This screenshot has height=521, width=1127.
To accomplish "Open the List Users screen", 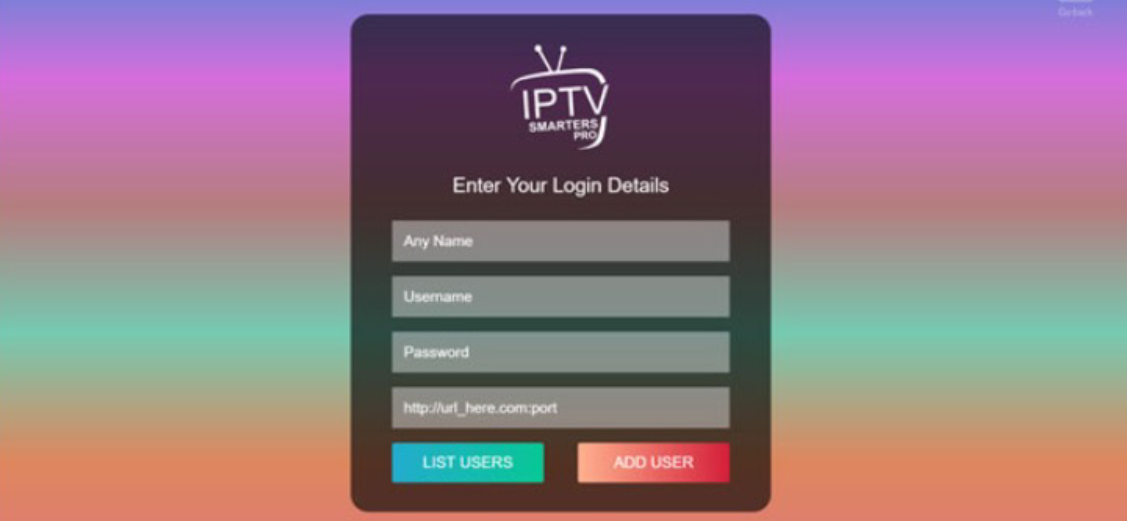I will tap(467, 462).
